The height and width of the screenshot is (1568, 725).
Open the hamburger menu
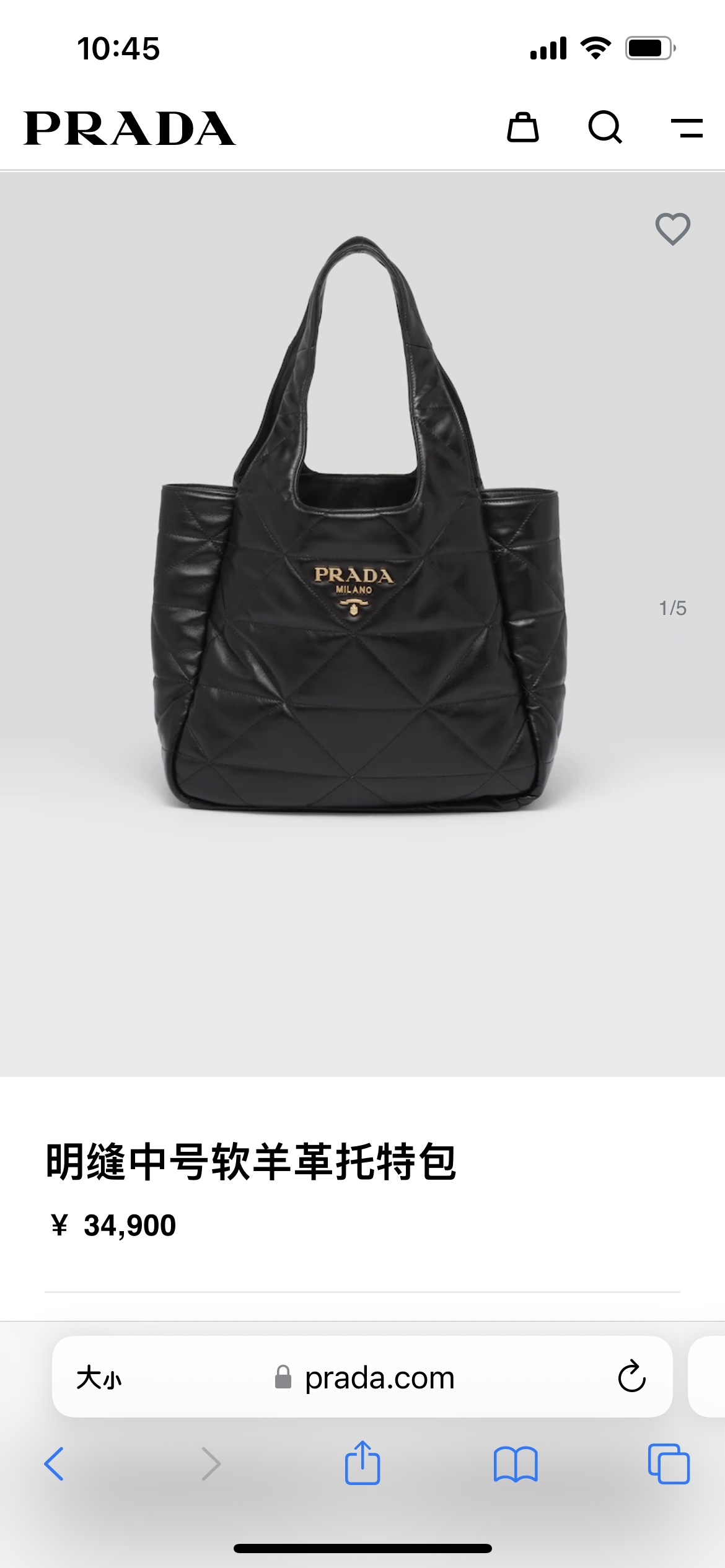(x=687, y=128)
